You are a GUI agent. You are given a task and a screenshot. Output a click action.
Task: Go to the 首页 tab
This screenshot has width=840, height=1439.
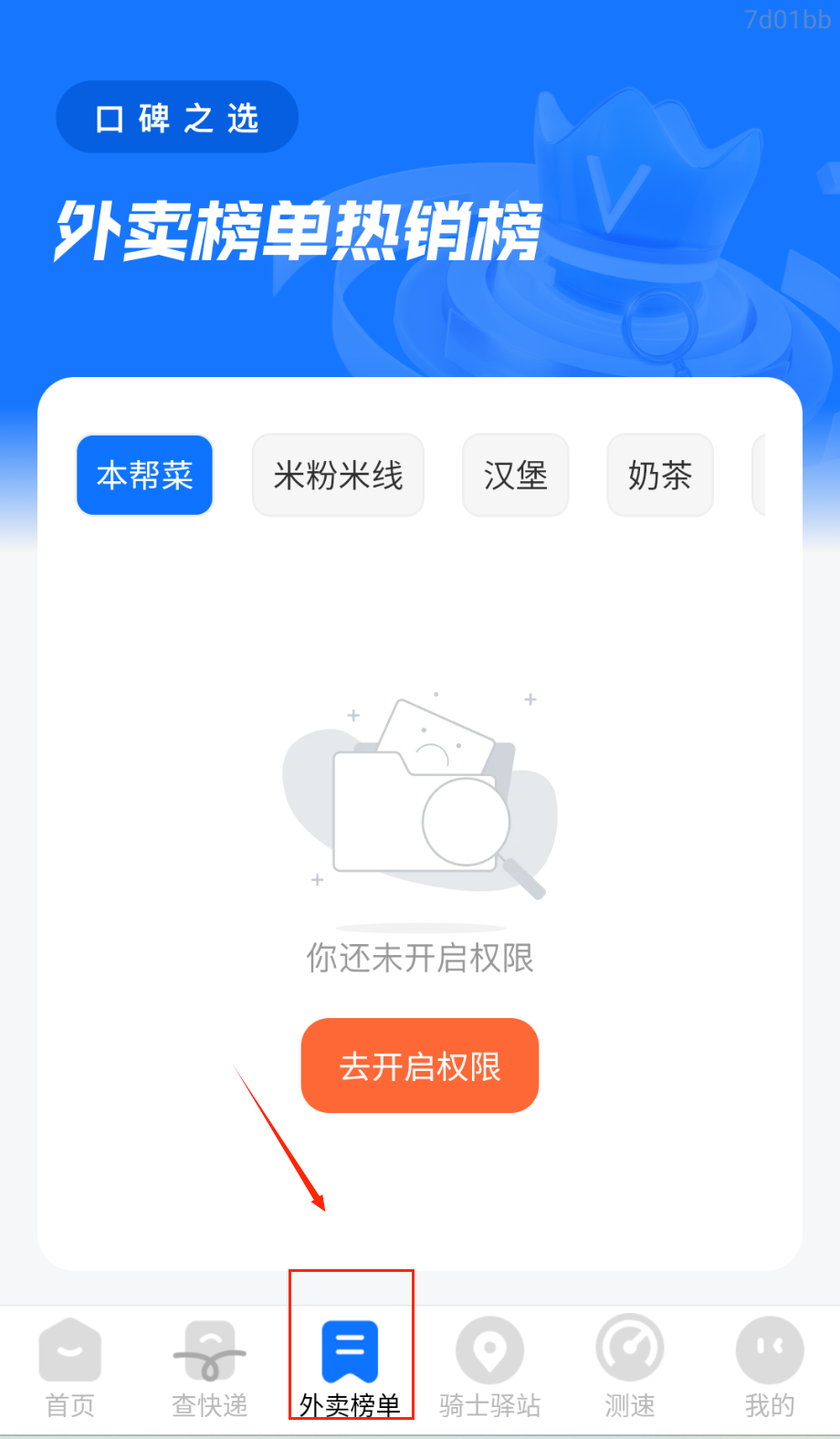(x=70, y=1367)
